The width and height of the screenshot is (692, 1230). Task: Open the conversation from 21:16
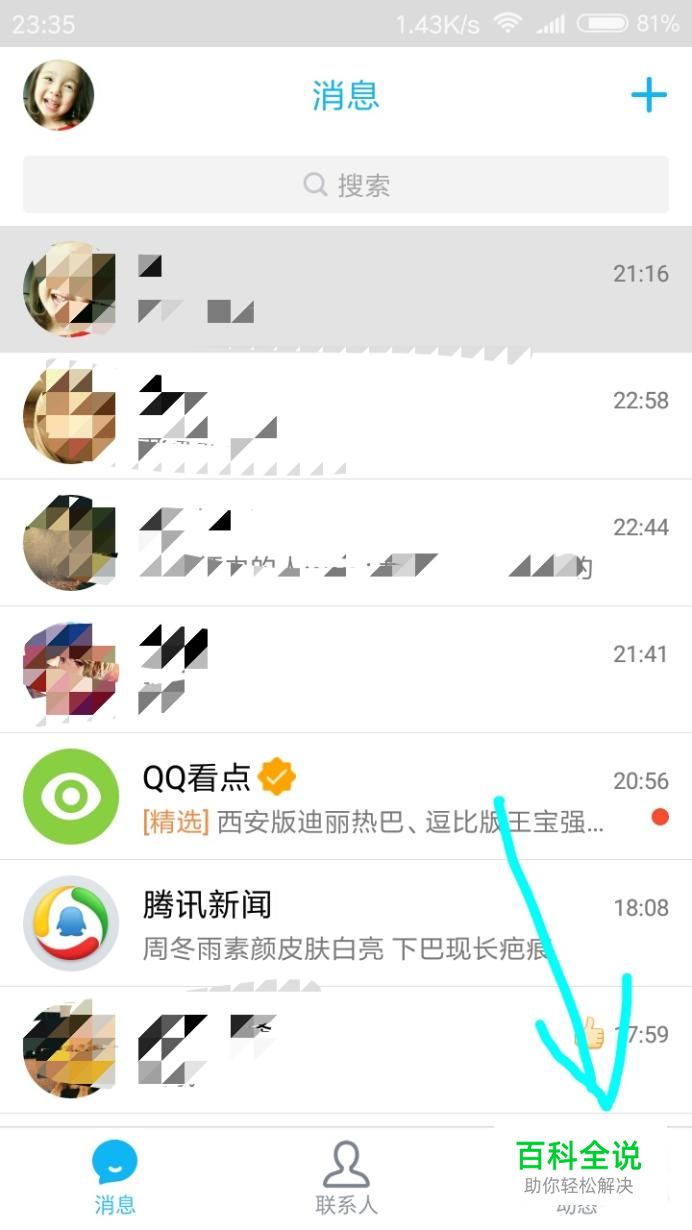click(346, 289)
